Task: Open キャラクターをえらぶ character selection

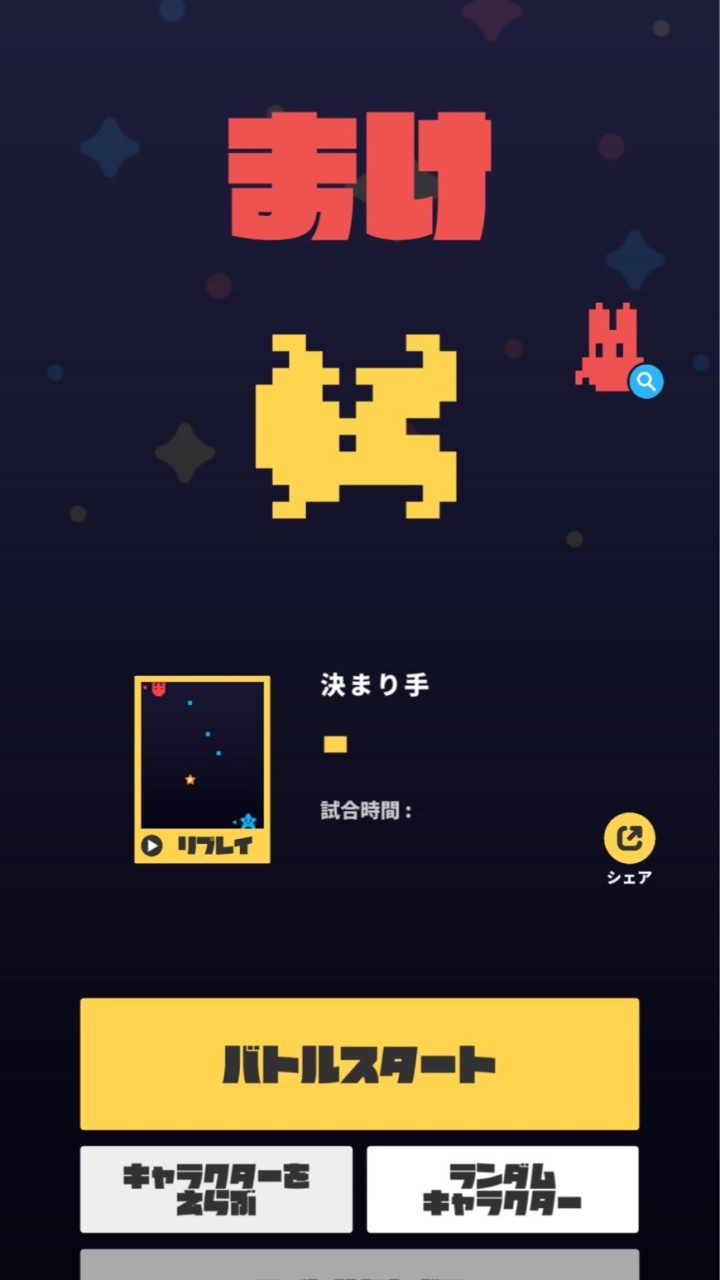Action: click(x=216, y=1189)
